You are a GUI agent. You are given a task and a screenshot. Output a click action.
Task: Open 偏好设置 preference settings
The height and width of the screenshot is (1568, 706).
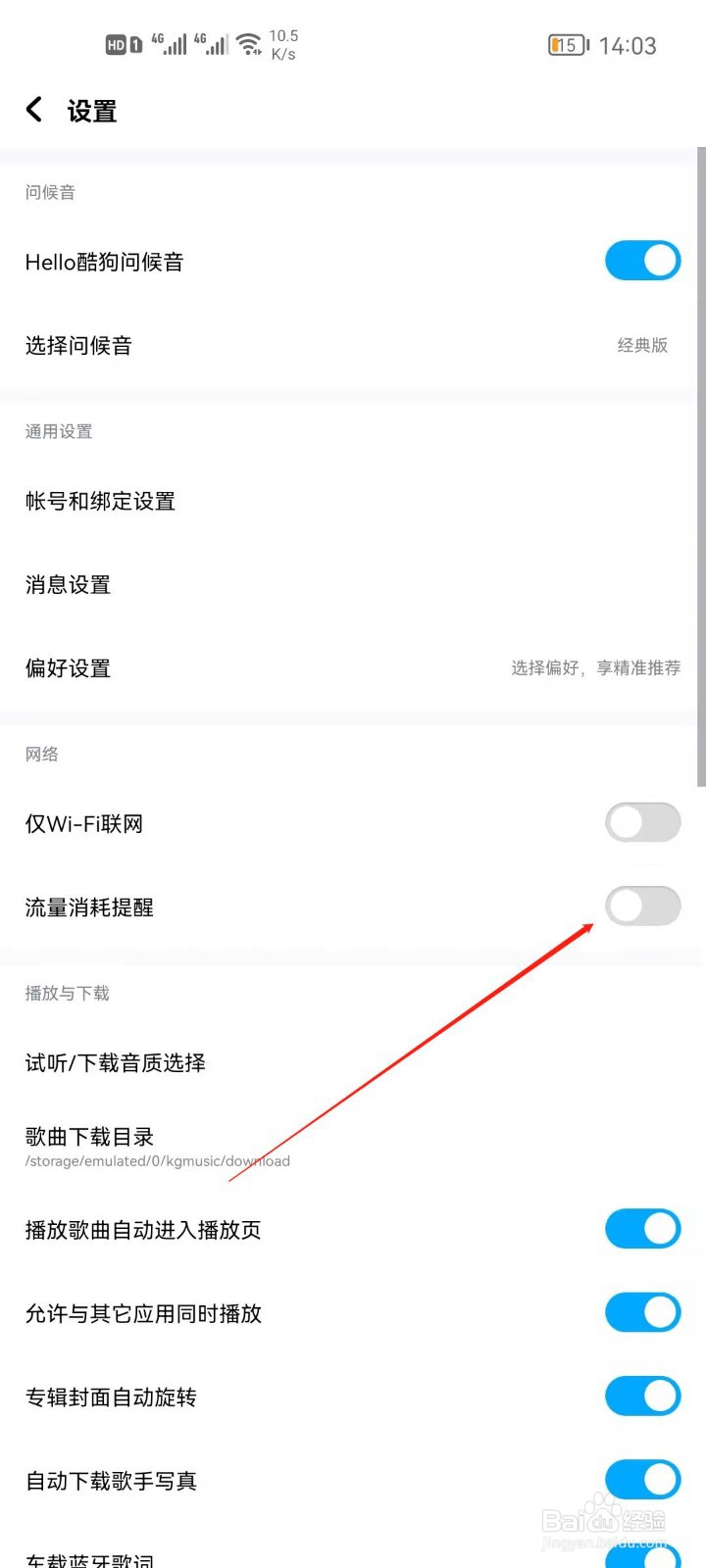[353, 667]
